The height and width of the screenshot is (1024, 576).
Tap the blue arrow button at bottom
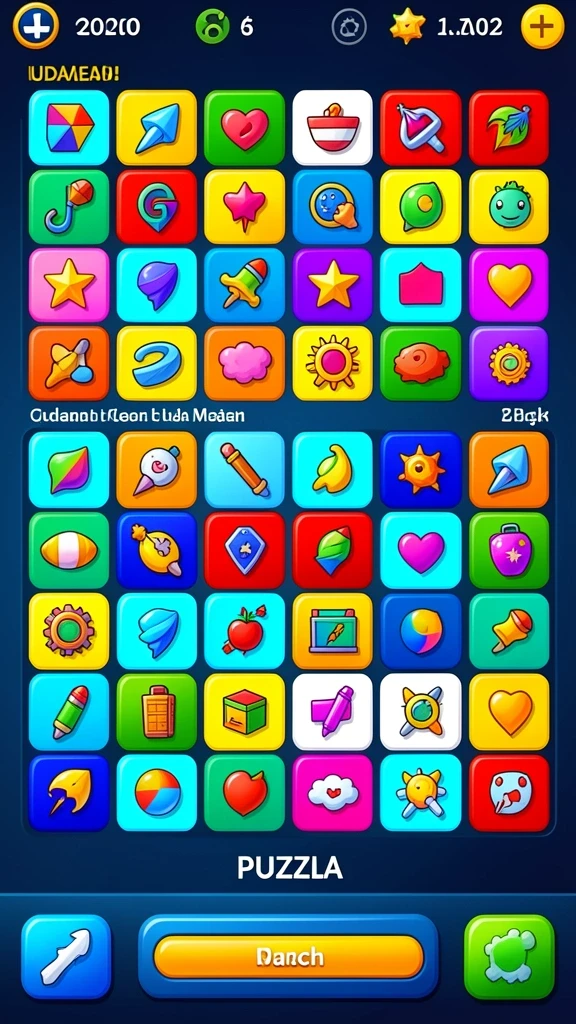66,956
